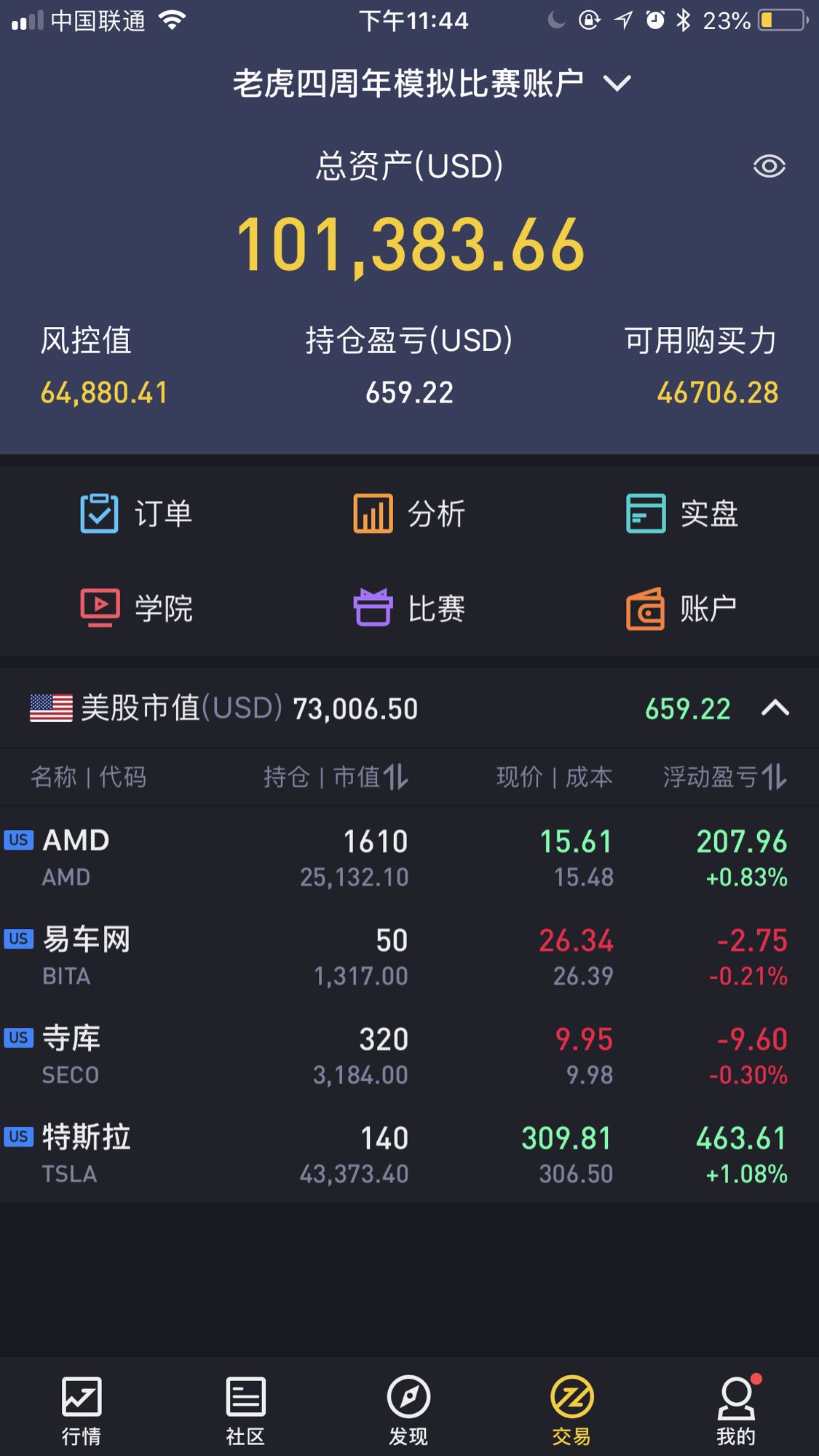Open the 寺库 SECO position
Screen dimensions: 819x1456
(409, 1056)
